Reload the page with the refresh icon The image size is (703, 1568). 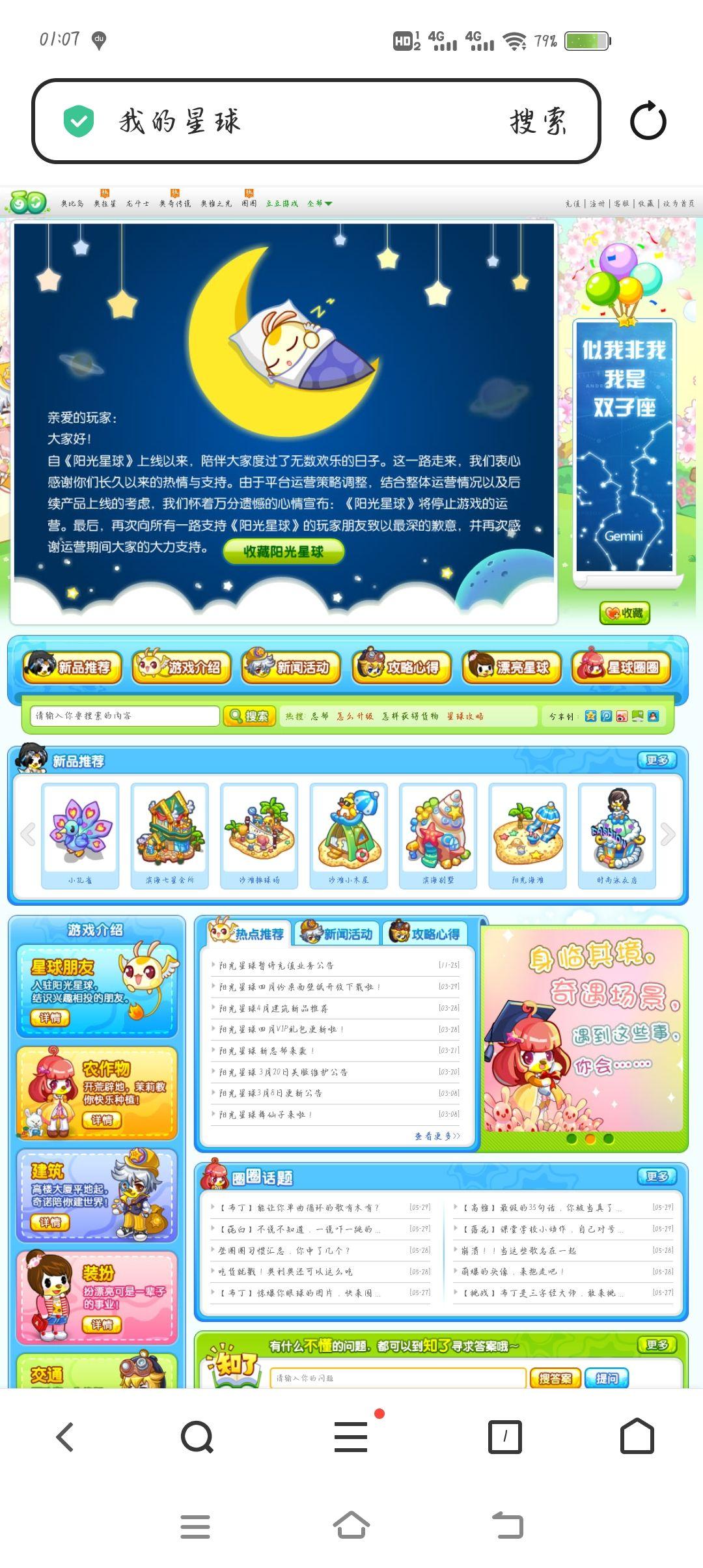click(x=648, y=121)
